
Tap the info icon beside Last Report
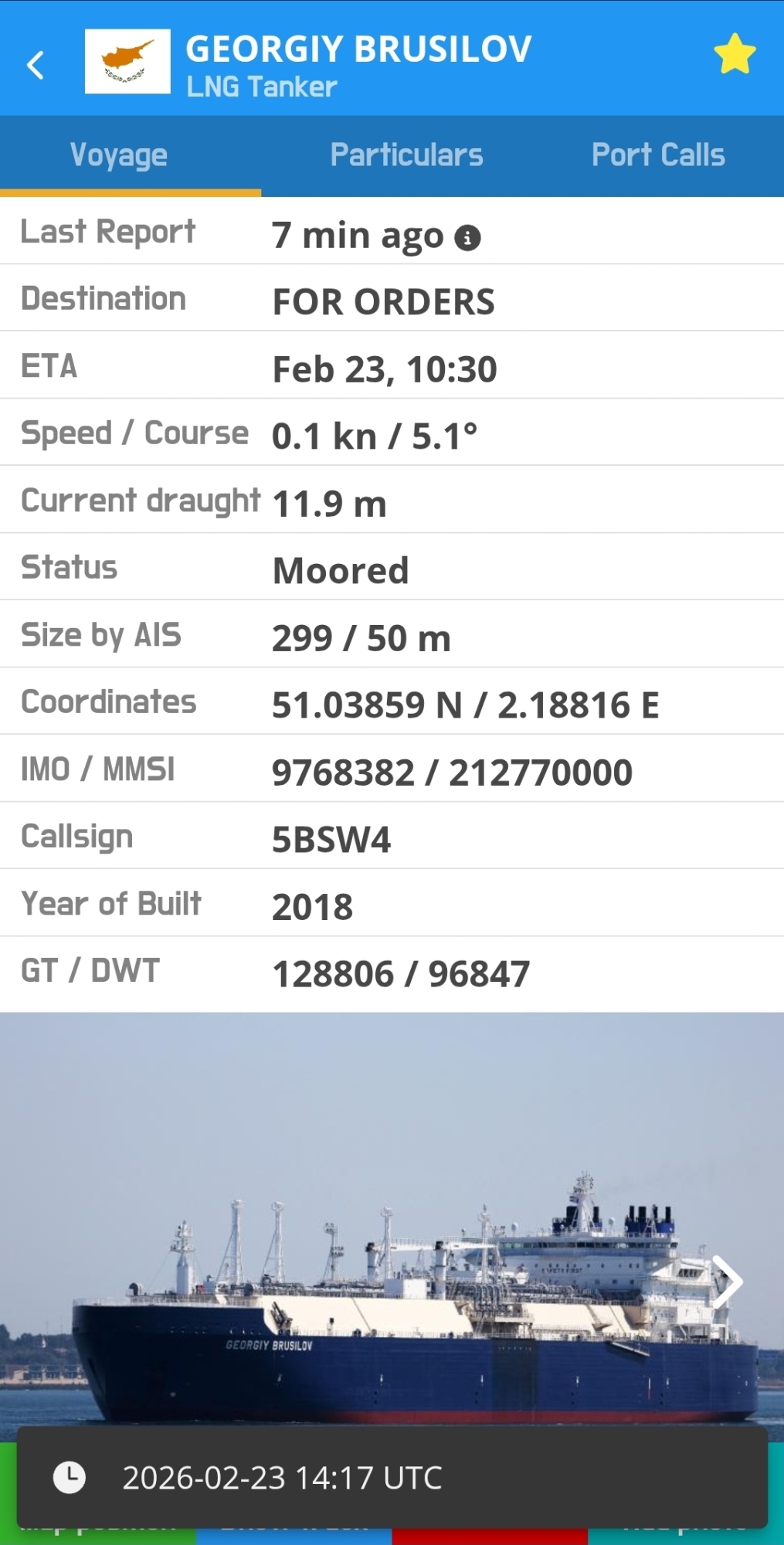pos(467,238)
